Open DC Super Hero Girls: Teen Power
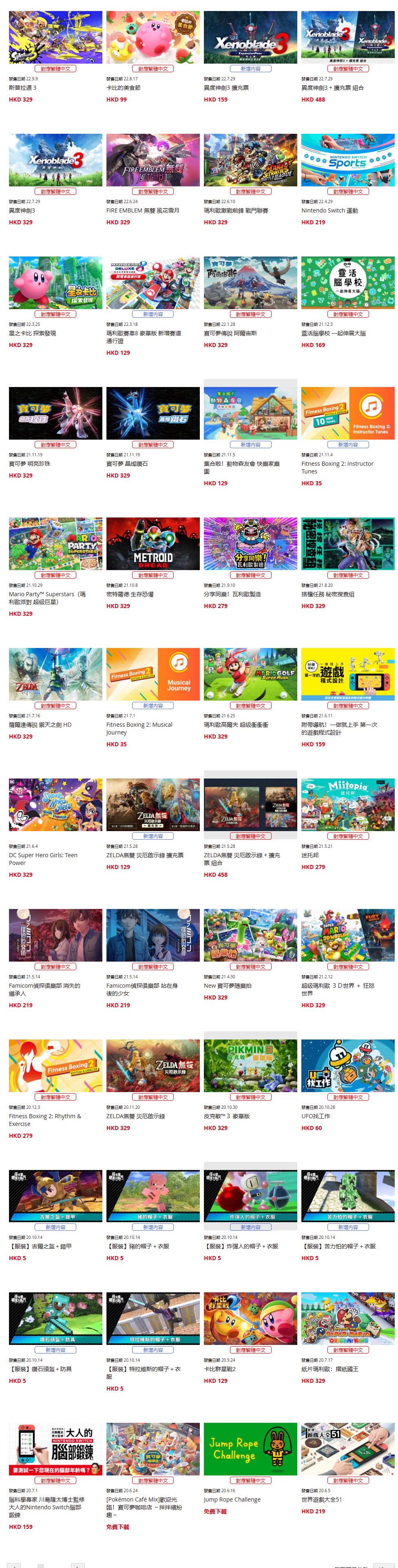 click(55, 805)
